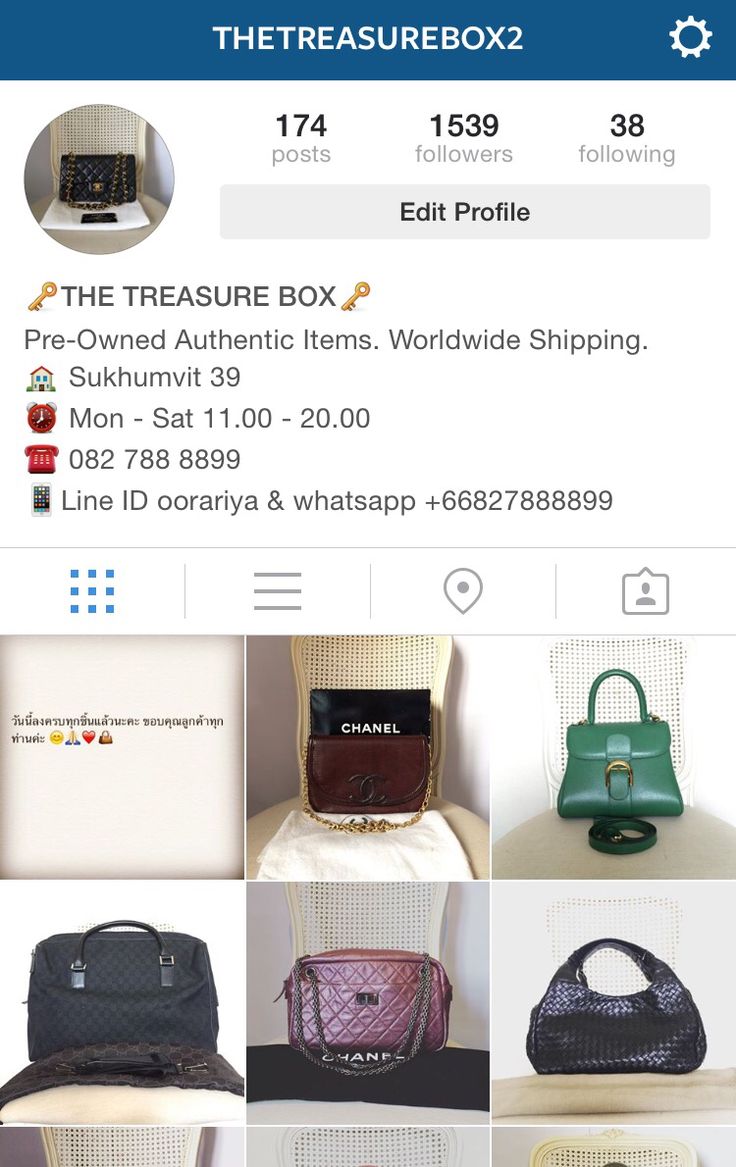
Task: Open the brown Chanel flap bag post
Action: (368, 757)
